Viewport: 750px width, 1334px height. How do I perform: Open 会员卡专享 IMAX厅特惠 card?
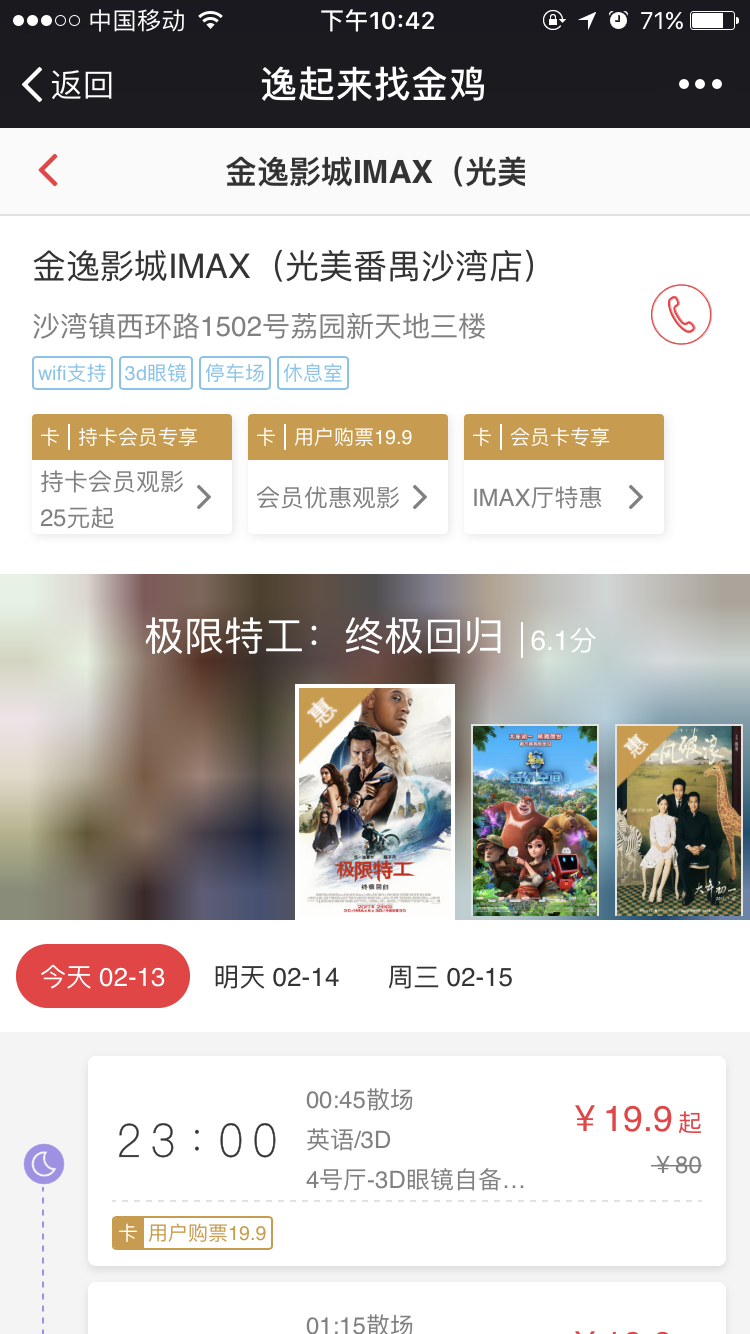click(x=564, y=474)
